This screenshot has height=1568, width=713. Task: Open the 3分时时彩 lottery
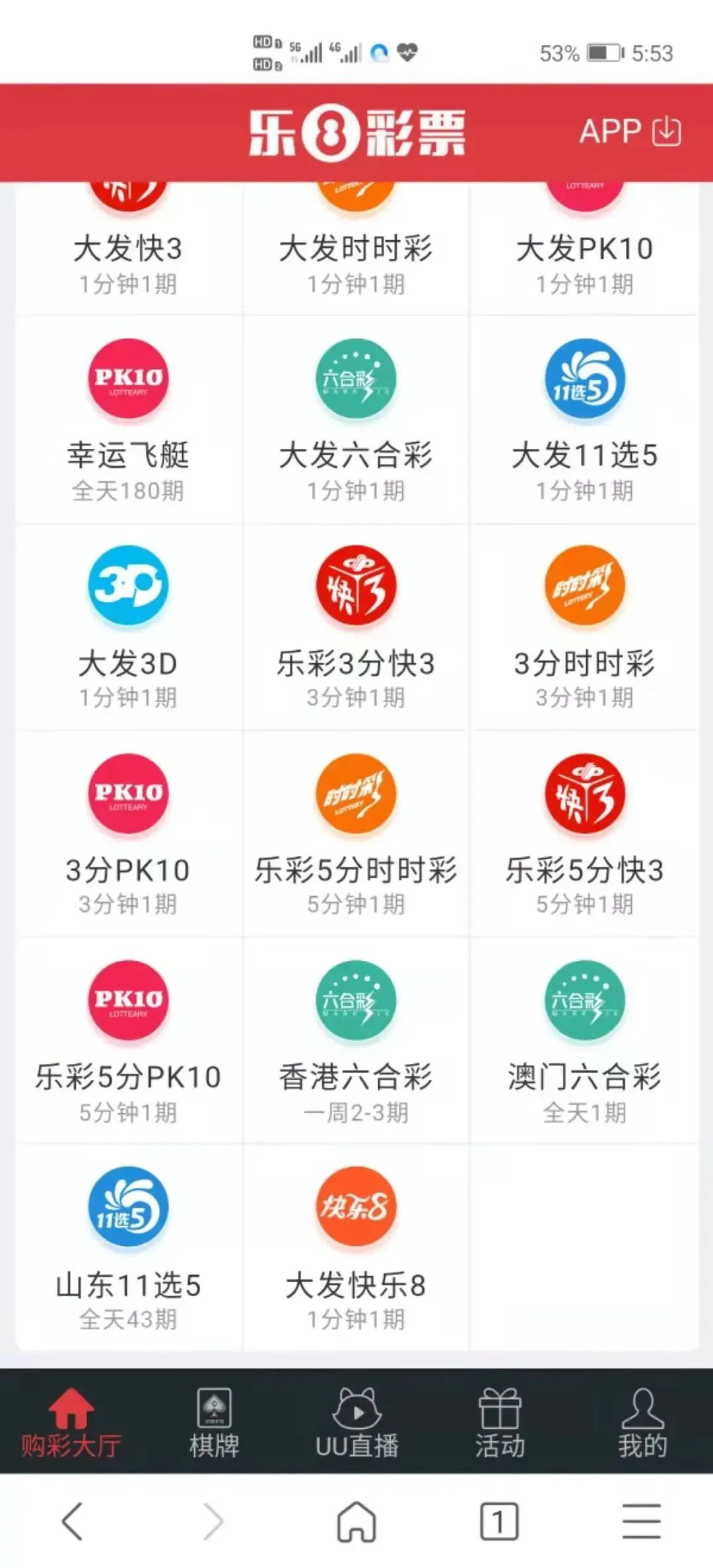(x=584, y=627)
